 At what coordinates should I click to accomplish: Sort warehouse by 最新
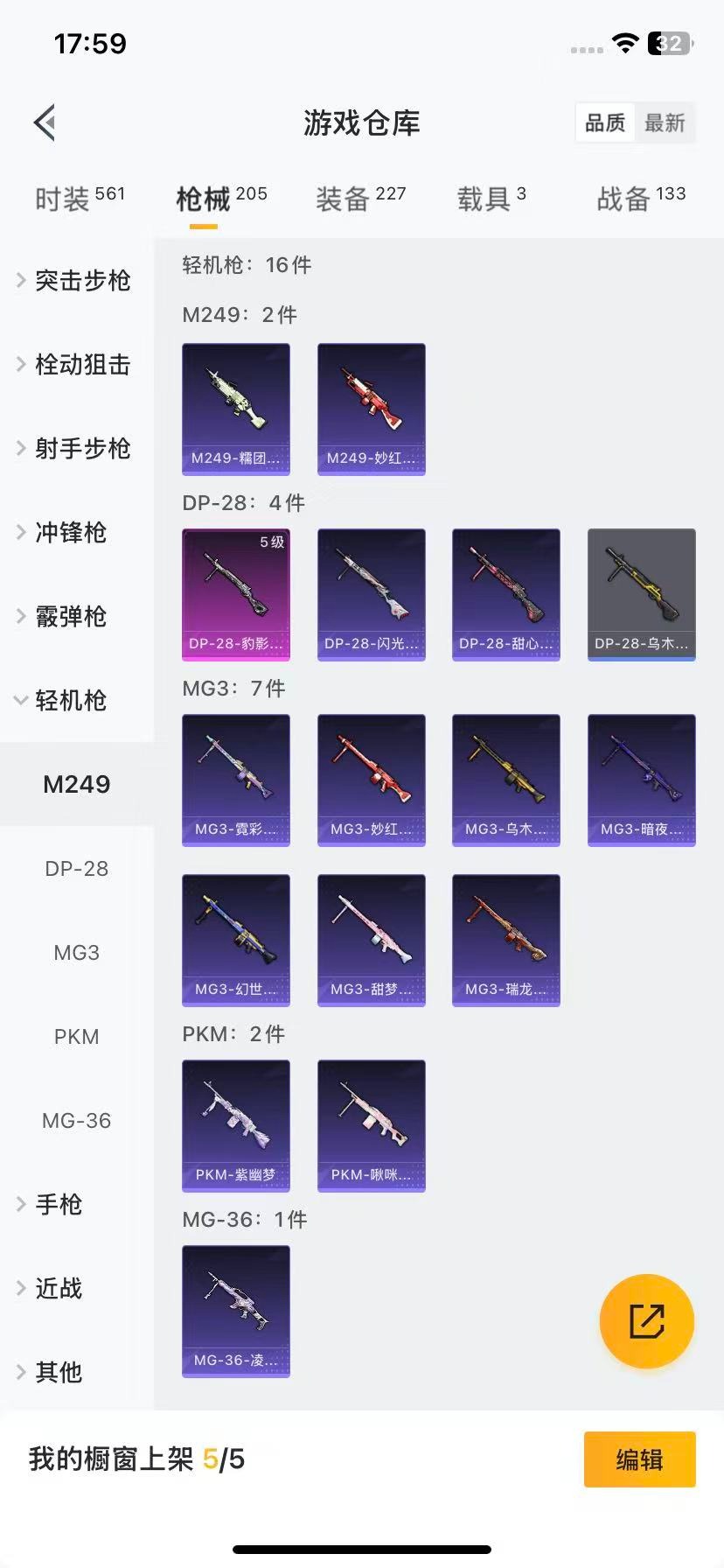[x=665, y=122]
